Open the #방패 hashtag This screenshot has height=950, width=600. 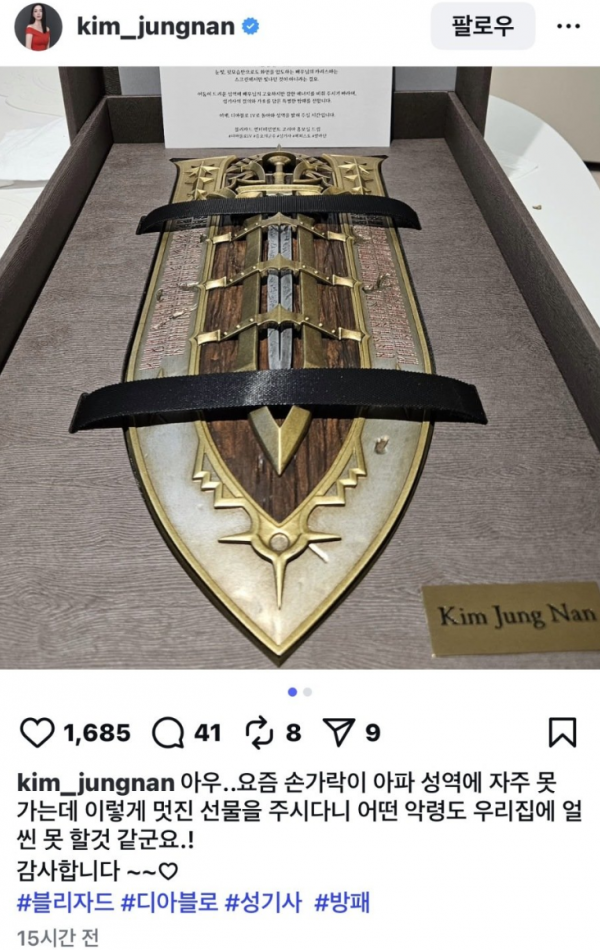[x=342, y=903]
